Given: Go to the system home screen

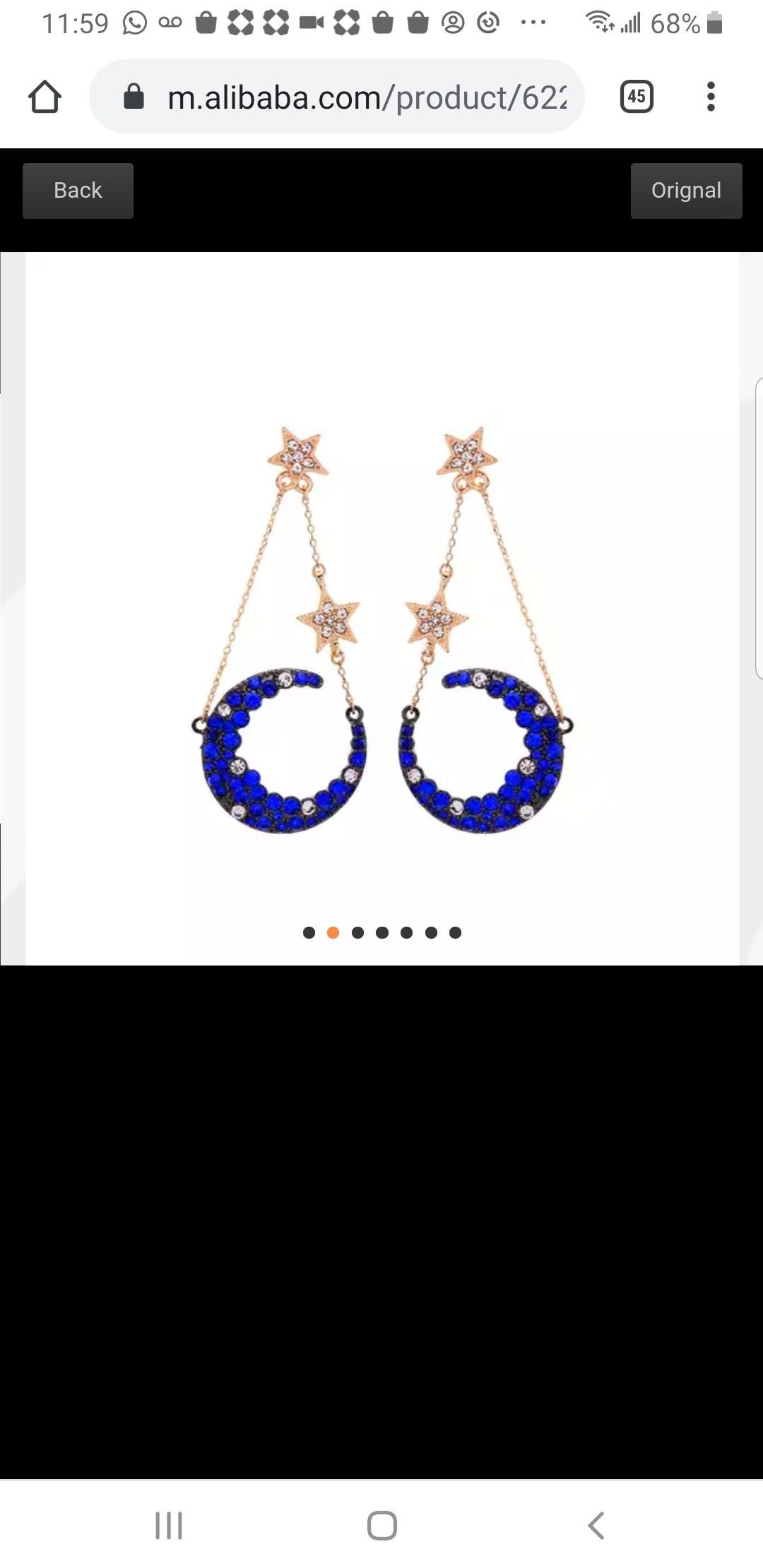Looking at the screenshot, I should (x=381, y=1526).
